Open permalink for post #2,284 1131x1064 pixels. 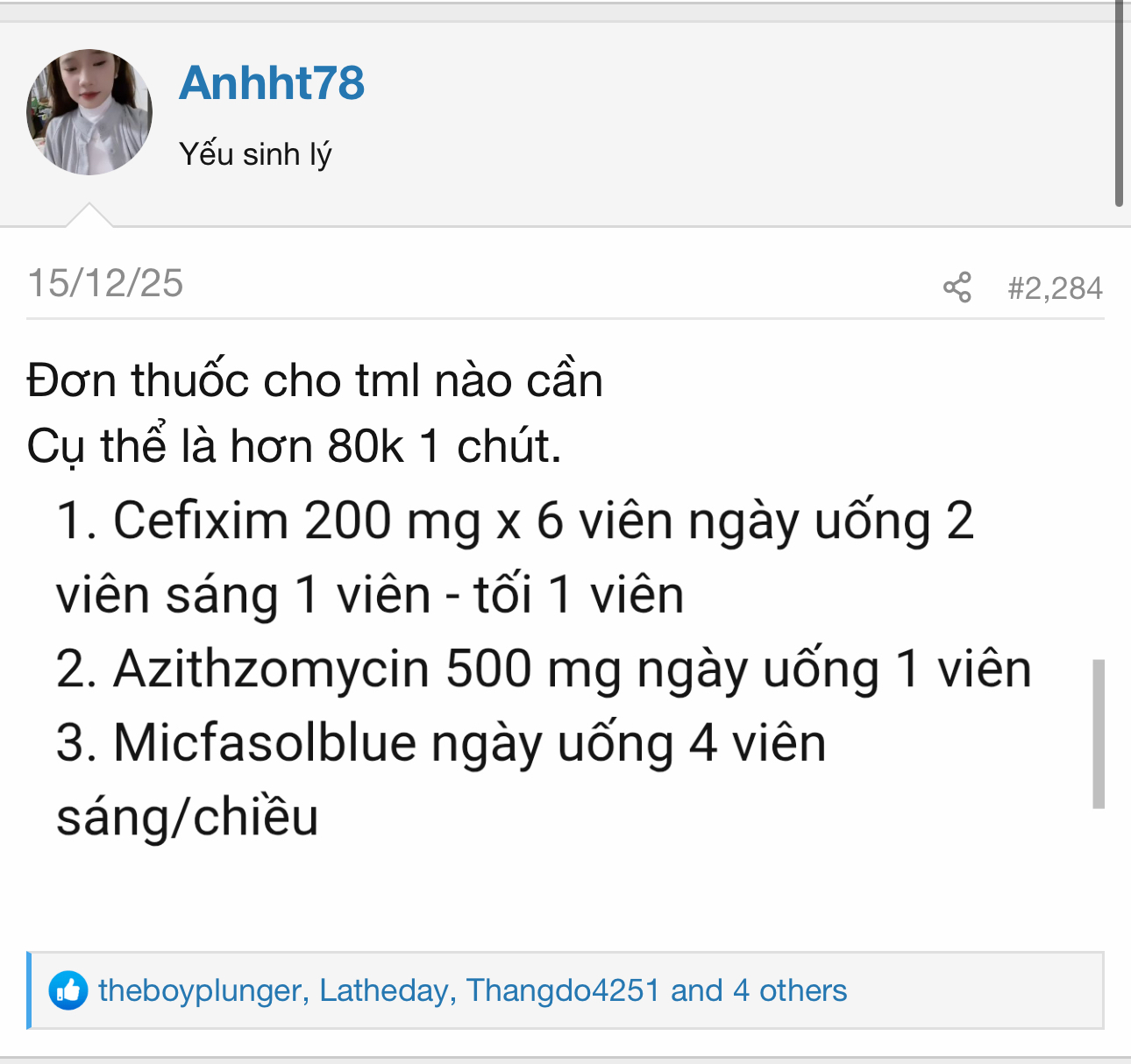pyautogui.click(x=1055, y=288)
